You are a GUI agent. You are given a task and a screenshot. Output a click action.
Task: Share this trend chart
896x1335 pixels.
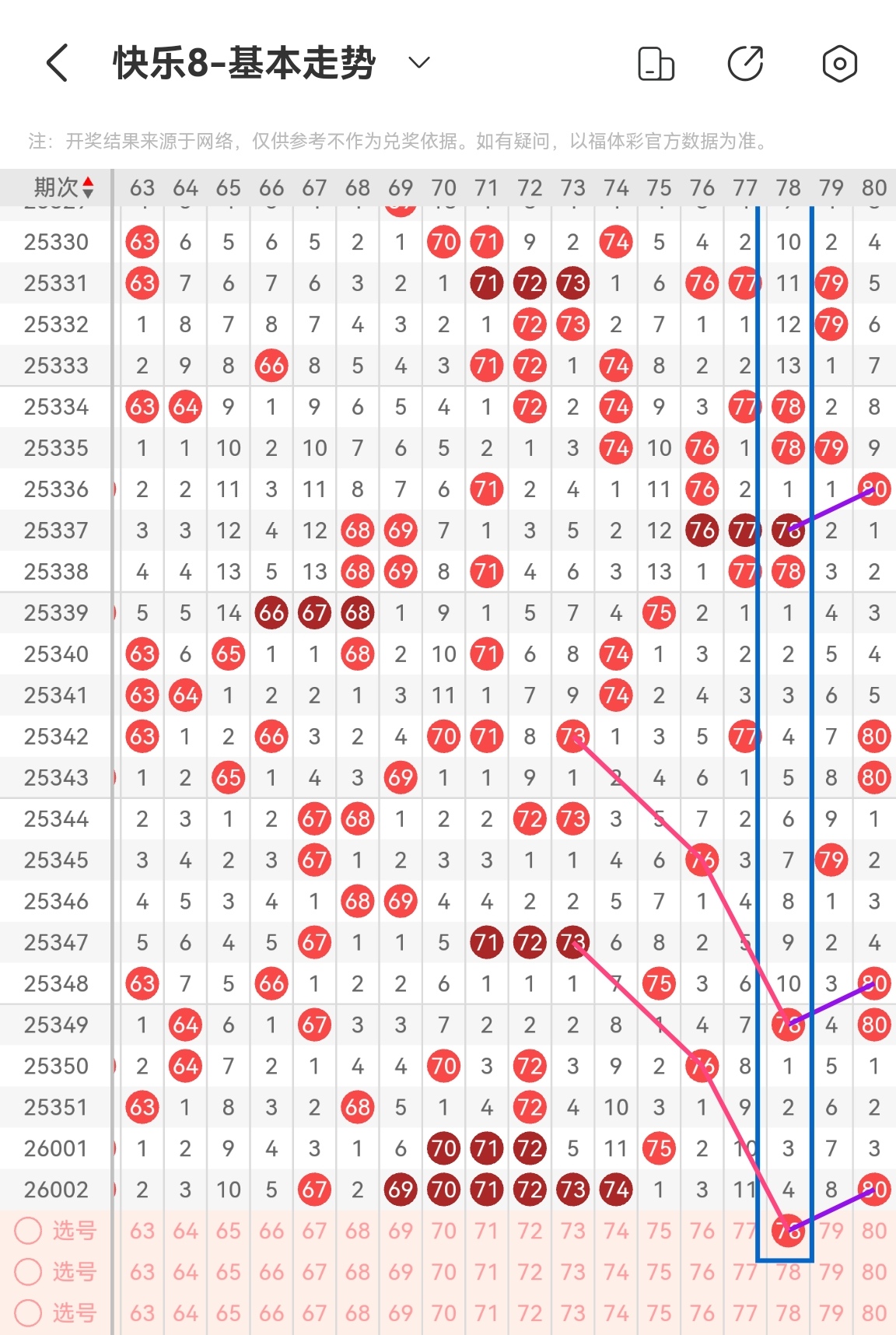pyautogui.click(x=745, y=64)
